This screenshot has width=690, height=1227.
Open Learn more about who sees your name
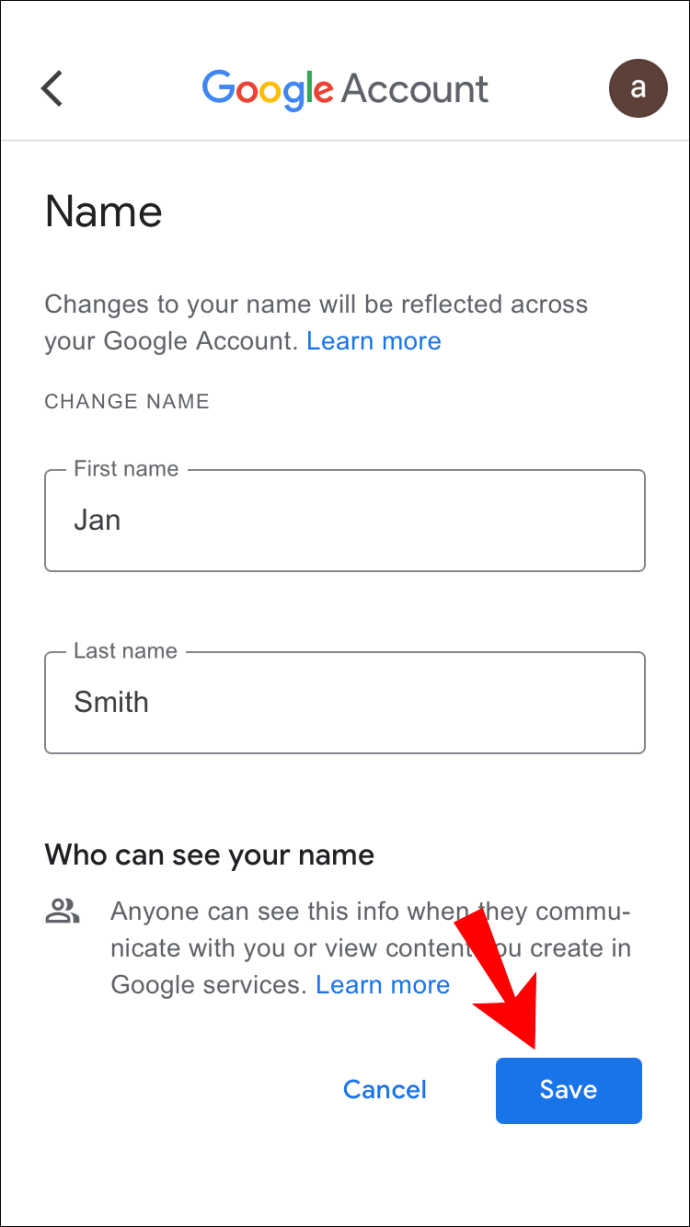click(382, 984)
